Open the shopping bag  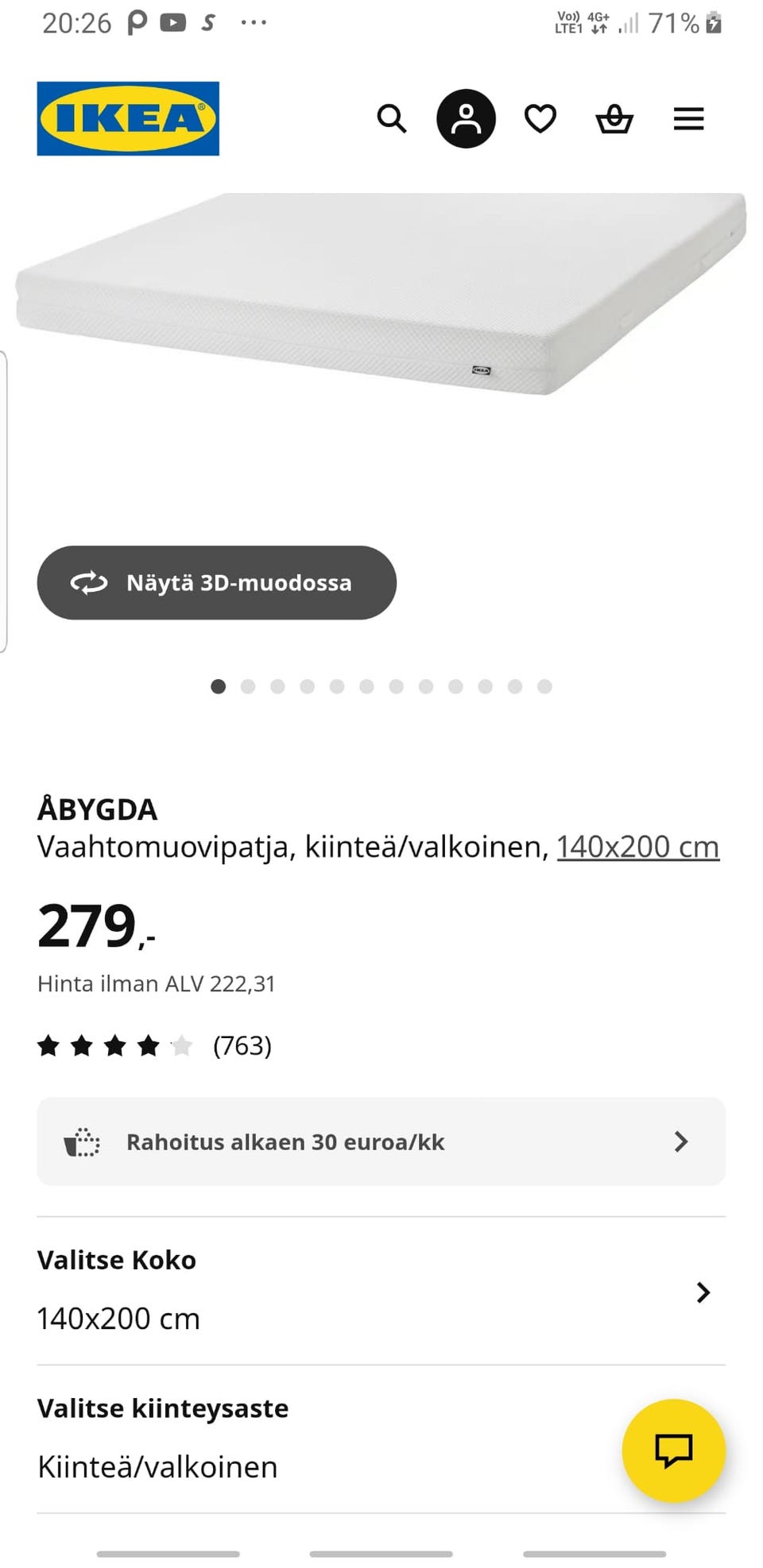click(x=614, y=118)
